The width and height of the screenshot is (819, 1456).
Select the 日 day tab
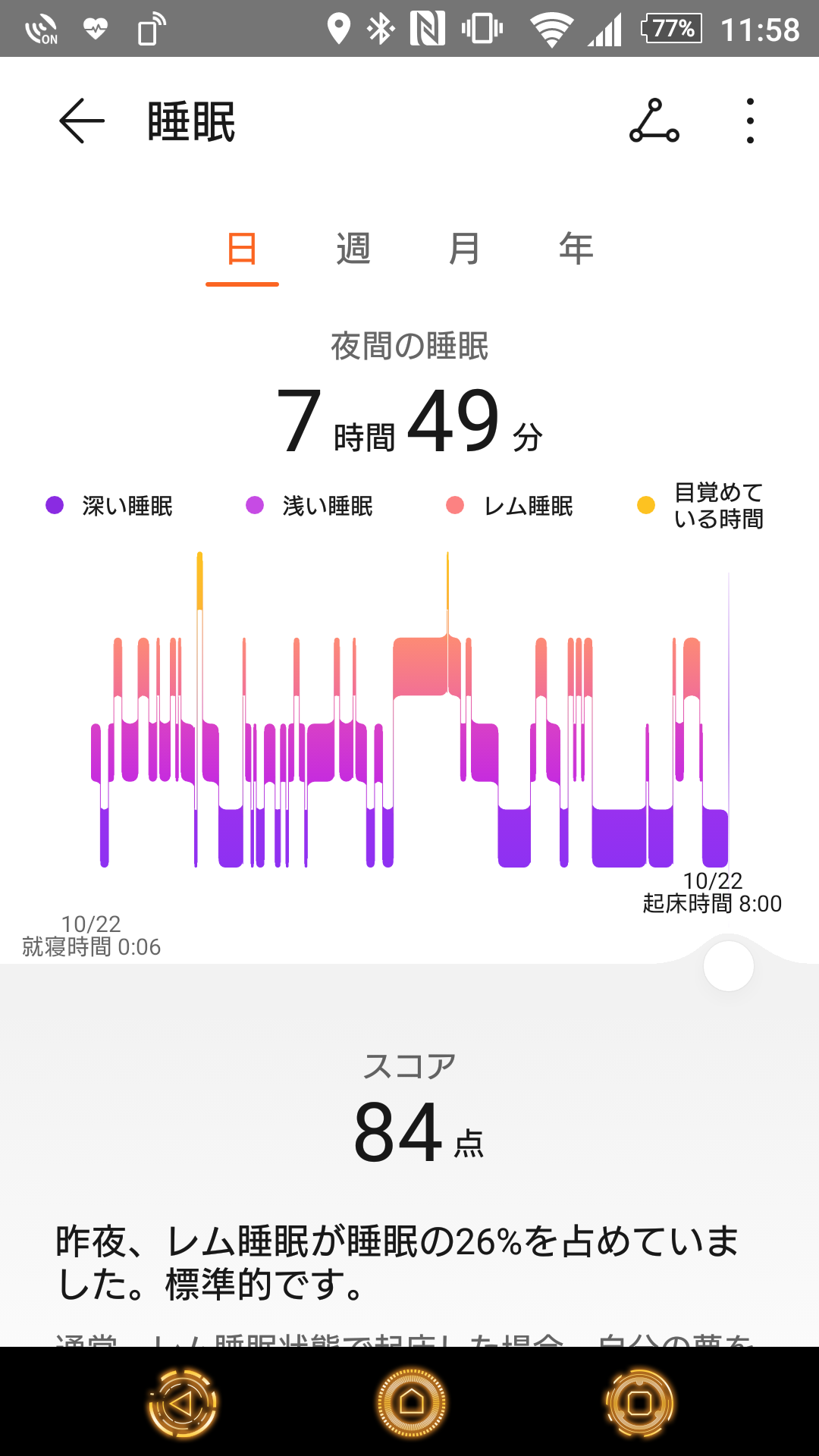click(x=242, y=249)
